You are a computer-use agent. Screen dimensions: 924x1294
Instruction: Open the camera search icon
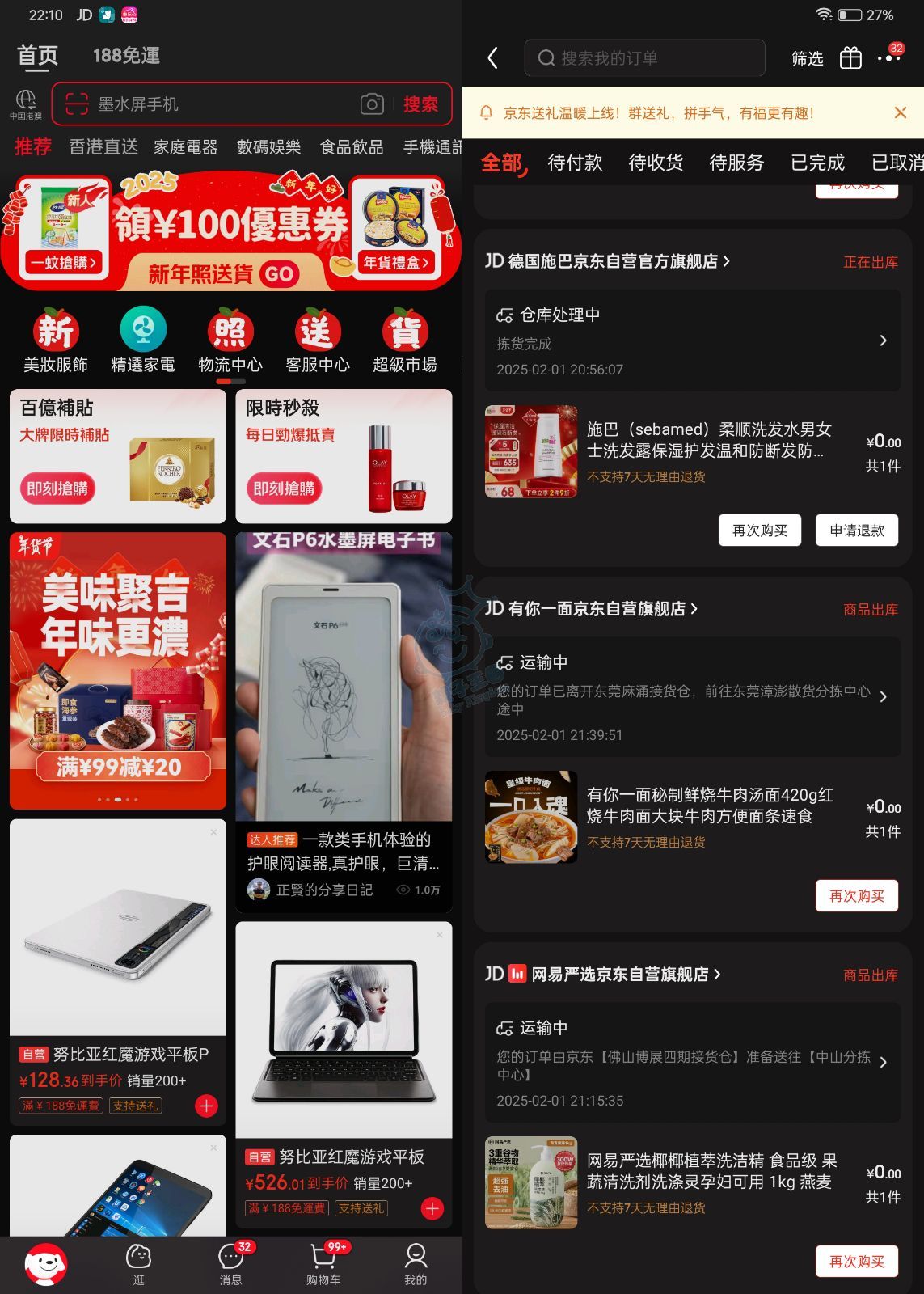click(372, 104)
